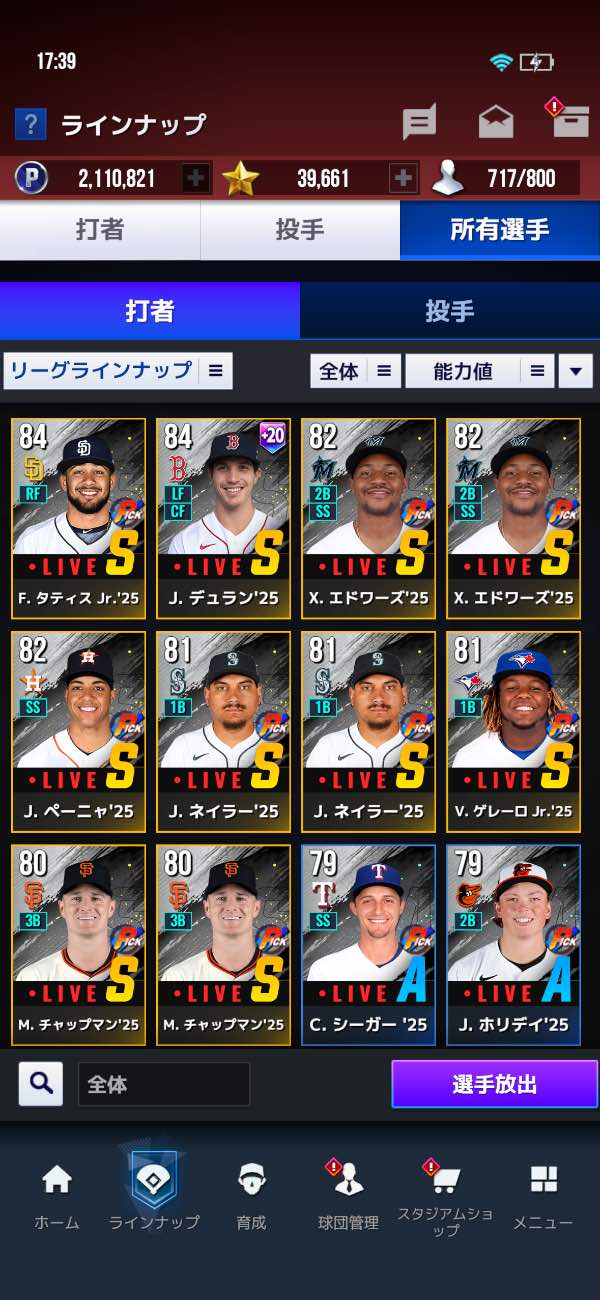Image resolution: width=600 pixels, height=1300 pixels.
Task: Open the gift box icon
Action: point(570,120)
